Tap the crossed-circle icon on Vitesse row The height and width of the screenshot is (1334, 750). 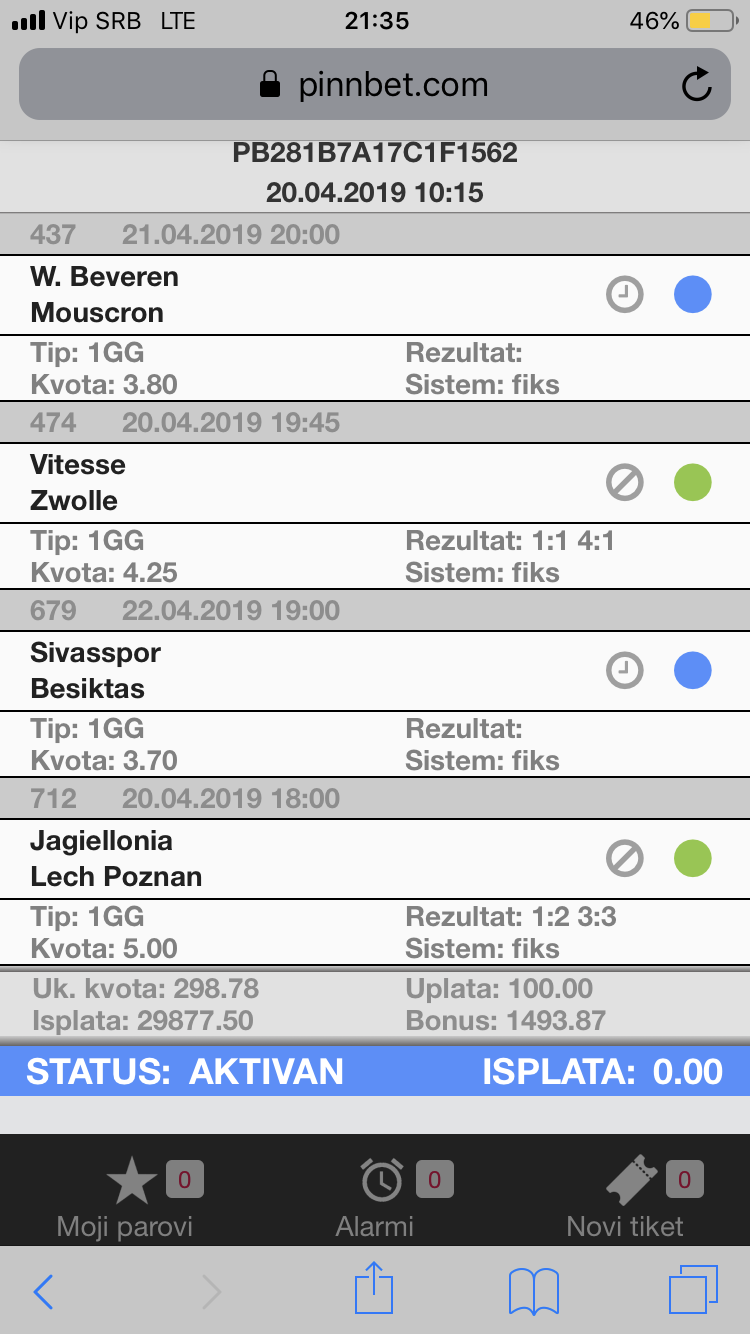click(625, 483)
